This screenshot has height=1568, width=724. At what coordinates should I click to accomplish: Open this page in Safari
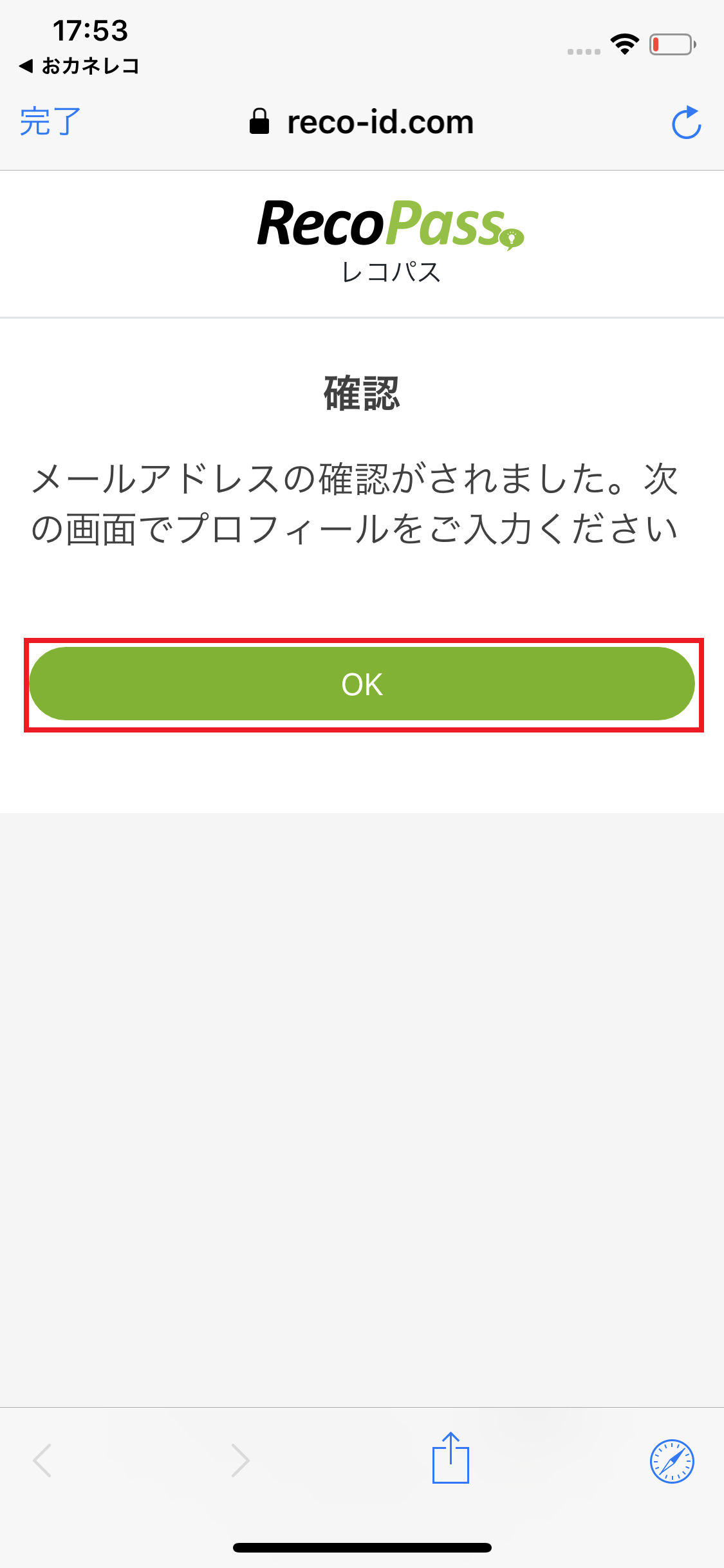coord(671,1461)
